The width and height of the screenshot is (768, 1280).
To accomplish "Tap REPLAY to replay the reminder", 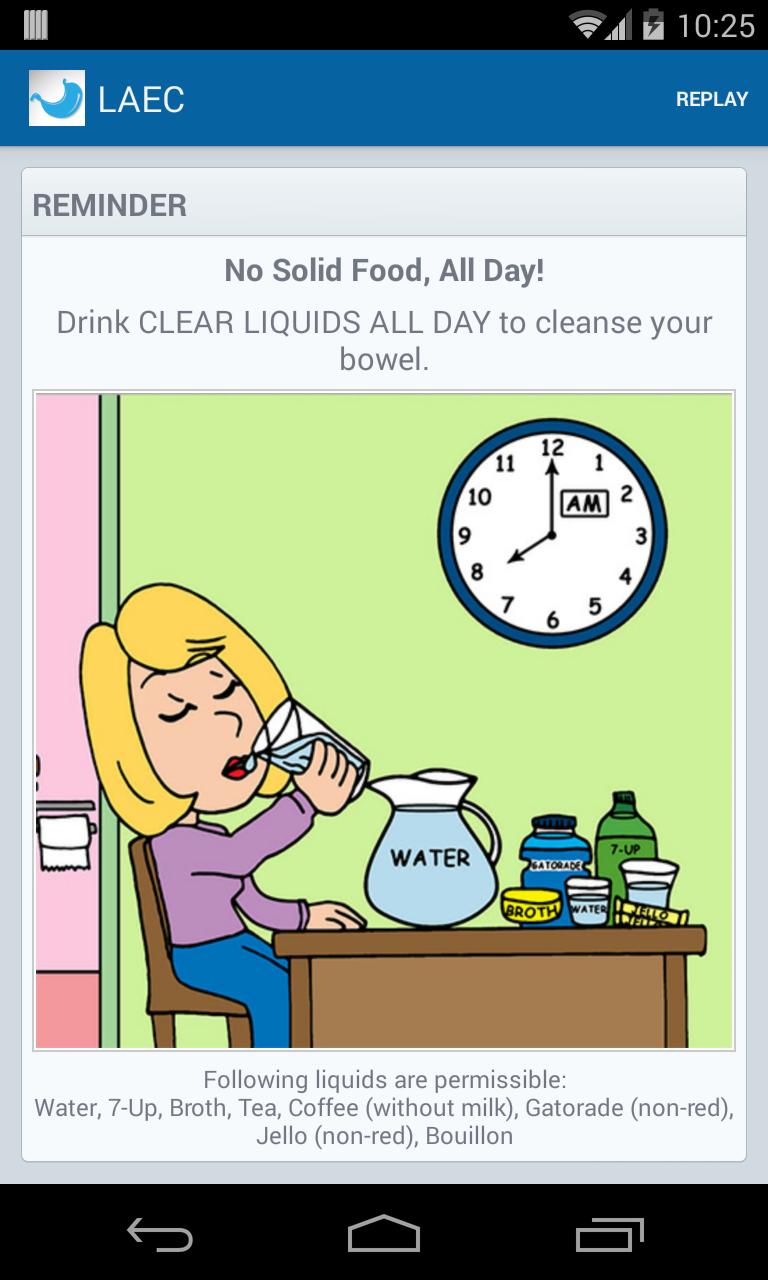I will (x=711, y=98).
